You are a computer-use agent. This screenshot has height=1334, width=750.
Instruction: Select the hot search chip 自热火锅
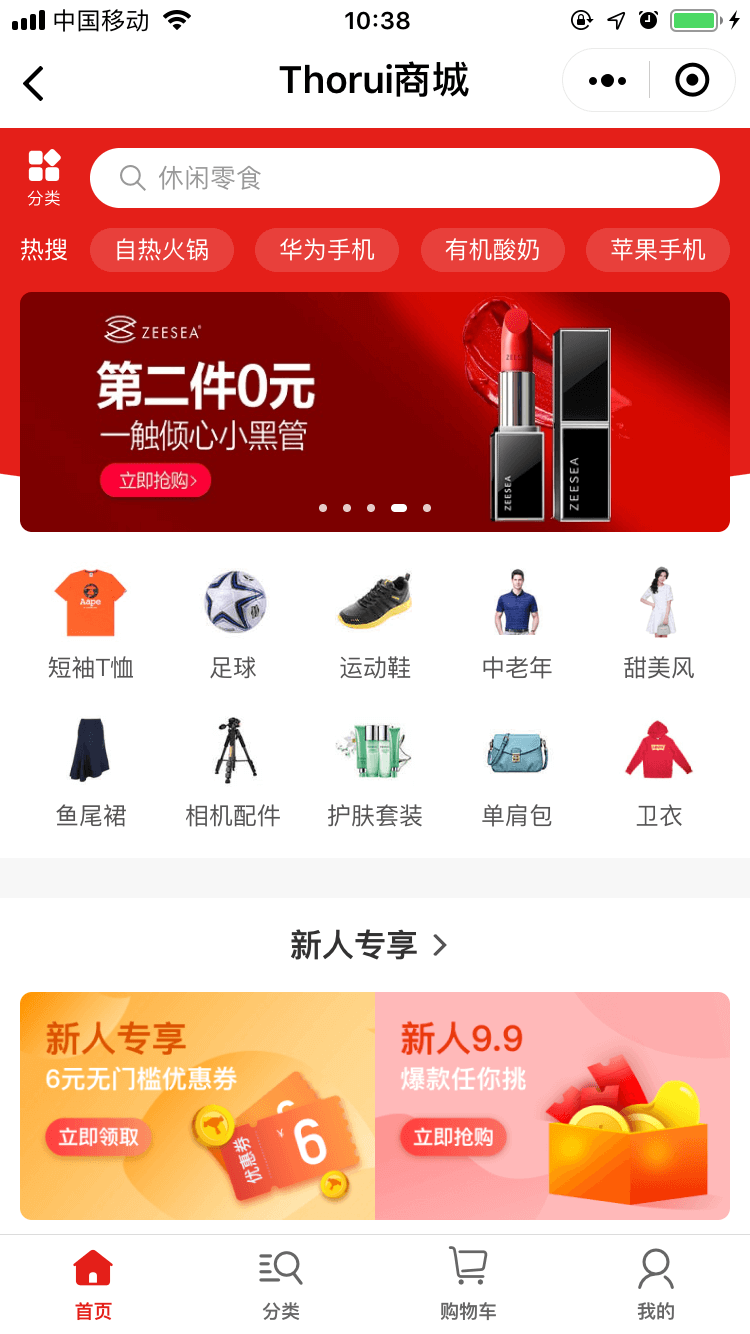click(162, 250)
